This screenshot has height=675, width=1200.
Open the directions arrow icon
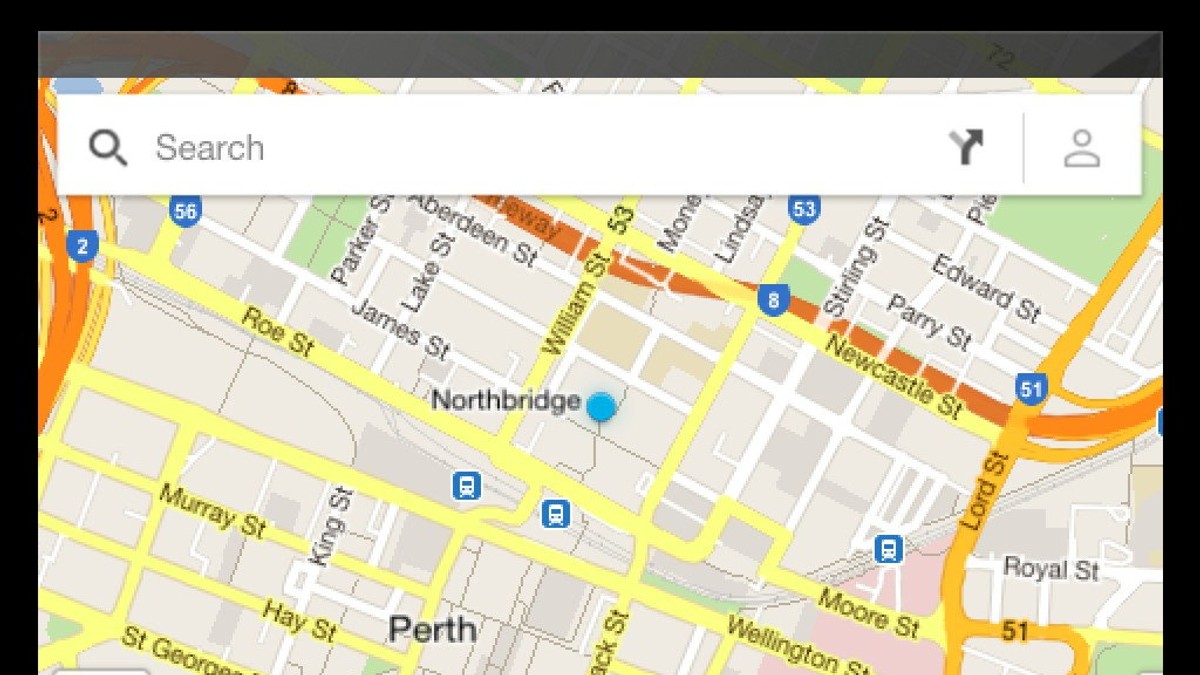tap(967, 148)
